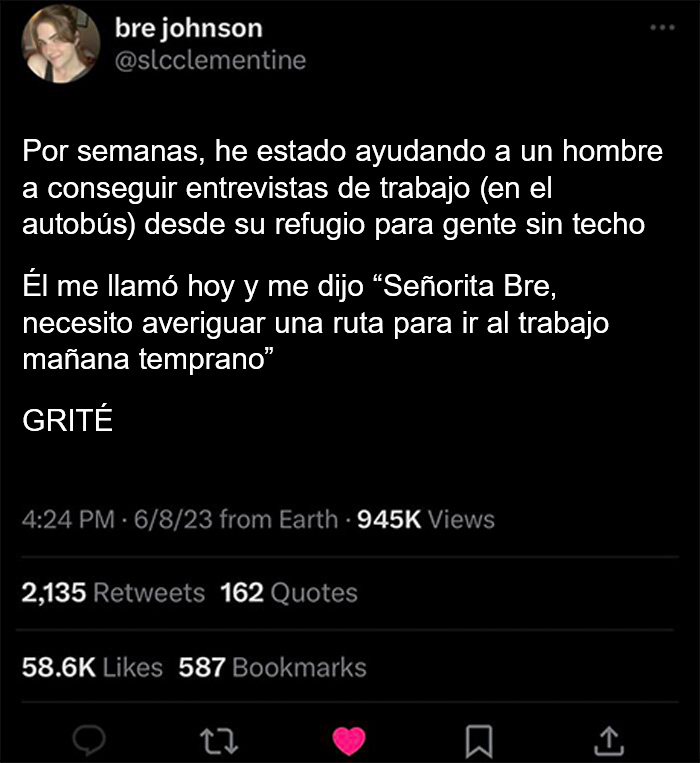Image resolution: width=700 pixels, height=763 pixels.
Task: Unlike the tweet via the pink heart
Action: click(349, 740)
